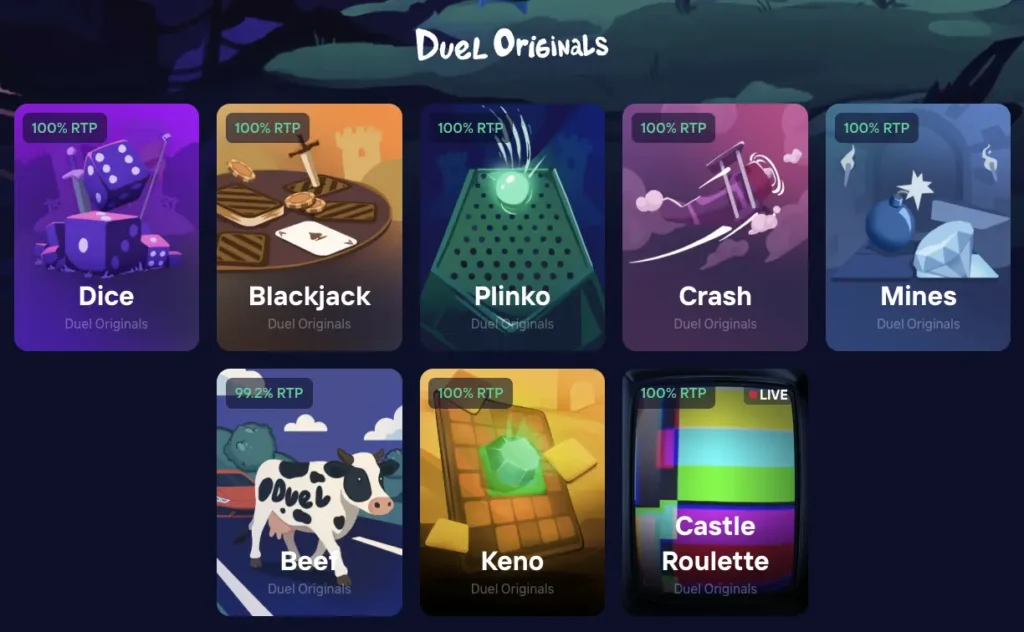Launch the Blackjack game
Image resolution: width=1024 pixels, height=632 pixels.
tap(309, 227)
